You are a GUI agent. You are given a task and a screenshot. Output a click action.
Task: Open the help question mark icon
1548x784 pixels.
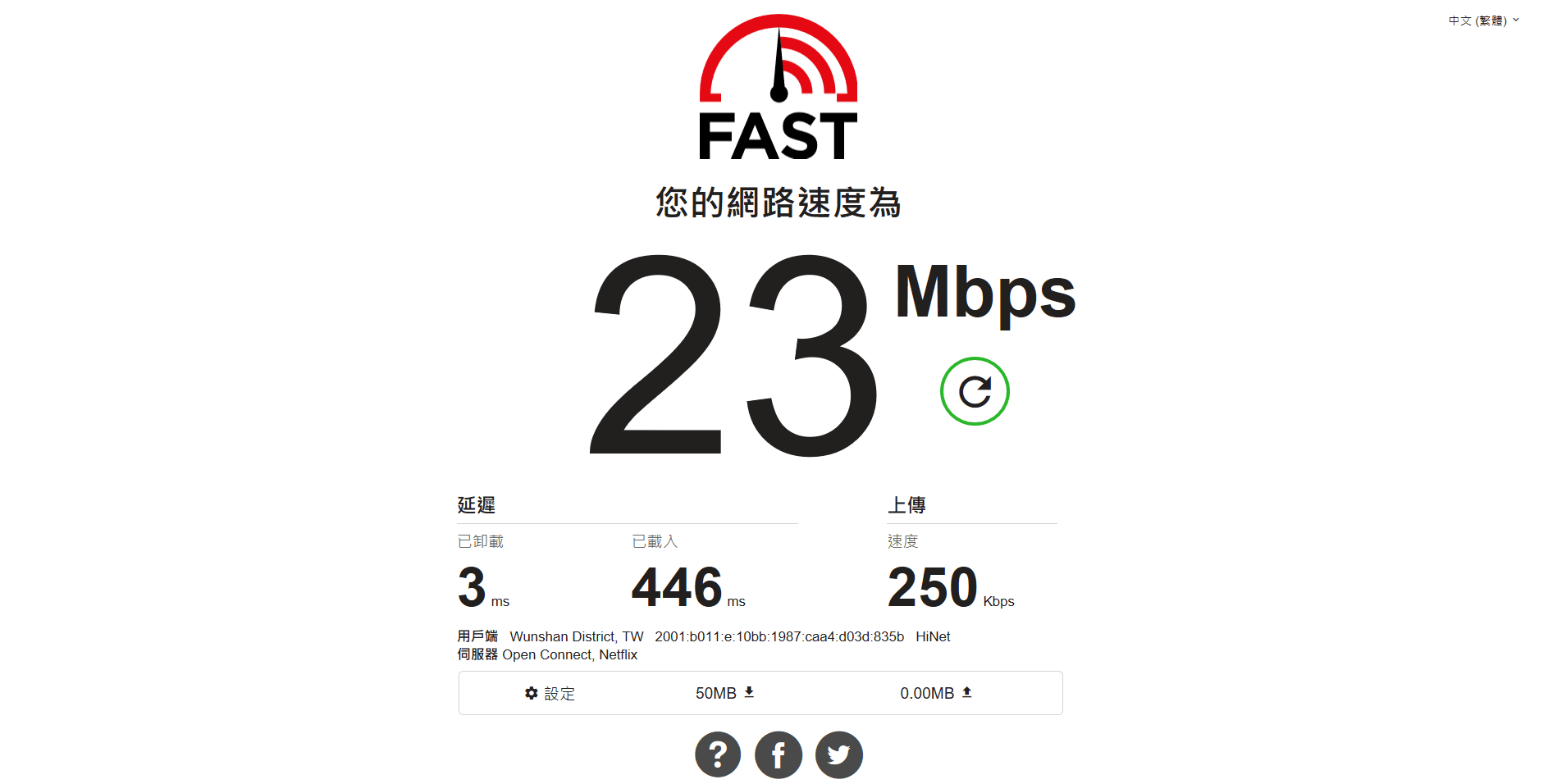point(718,754)
